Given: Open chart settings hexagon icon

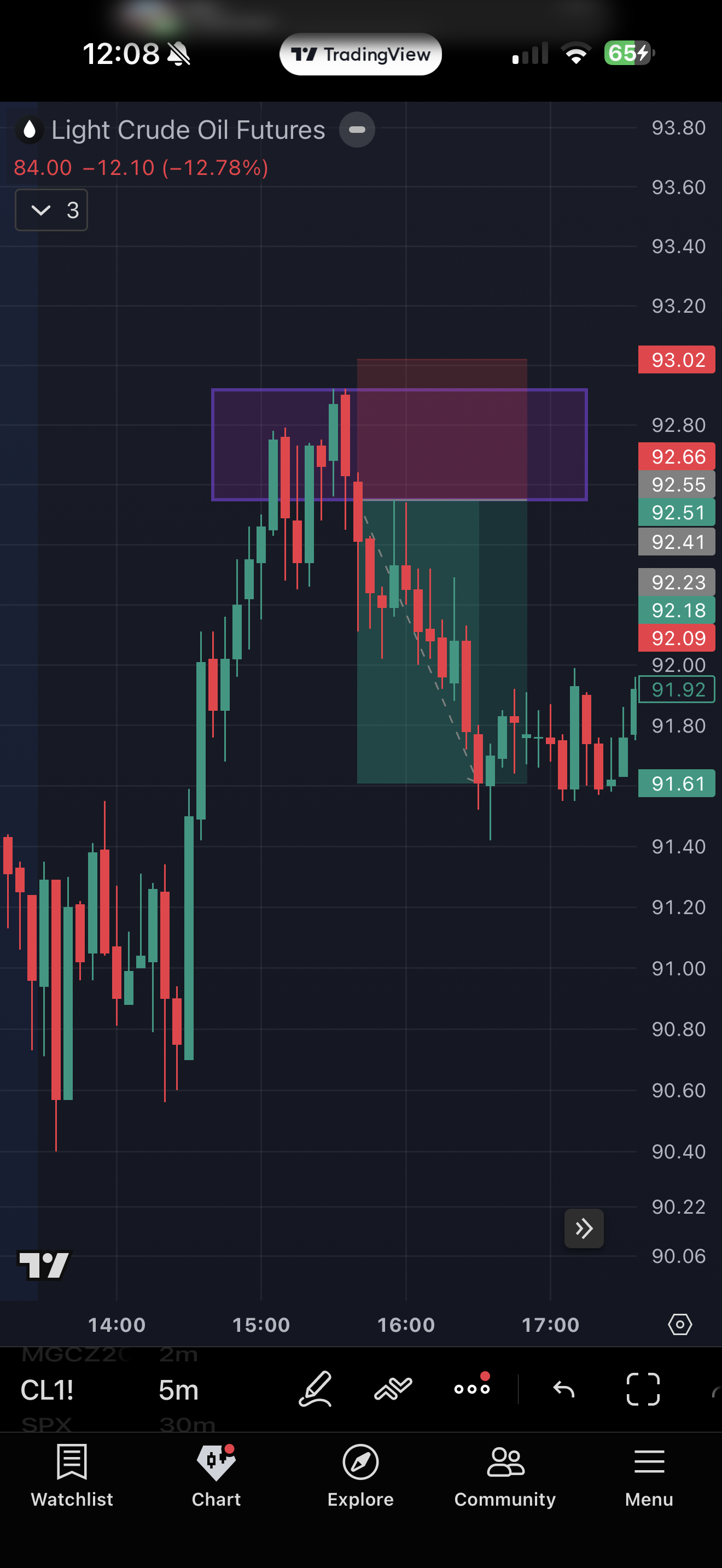Looking at the screenshot, I should [679, 1324].
